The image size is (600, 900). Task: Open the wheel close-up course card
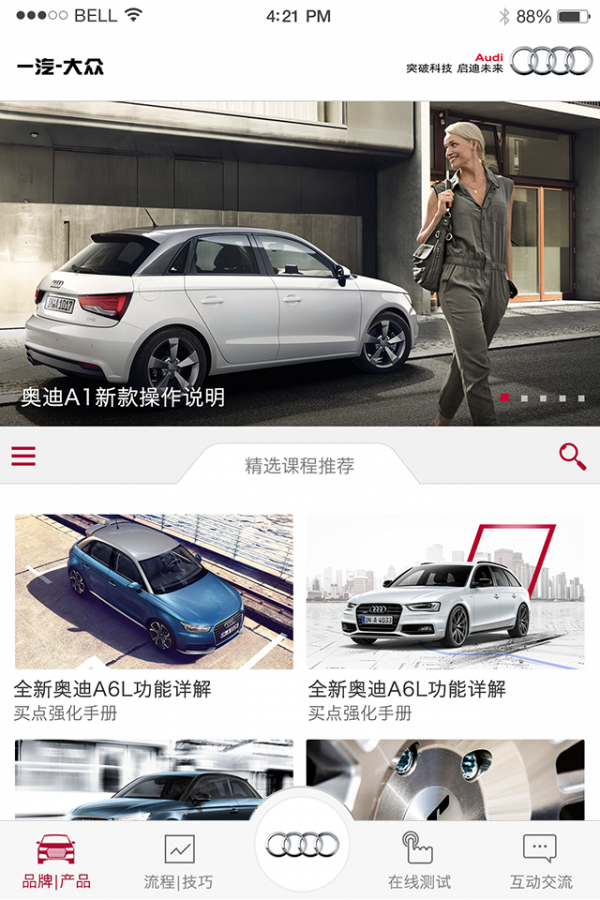pos(445,780)
